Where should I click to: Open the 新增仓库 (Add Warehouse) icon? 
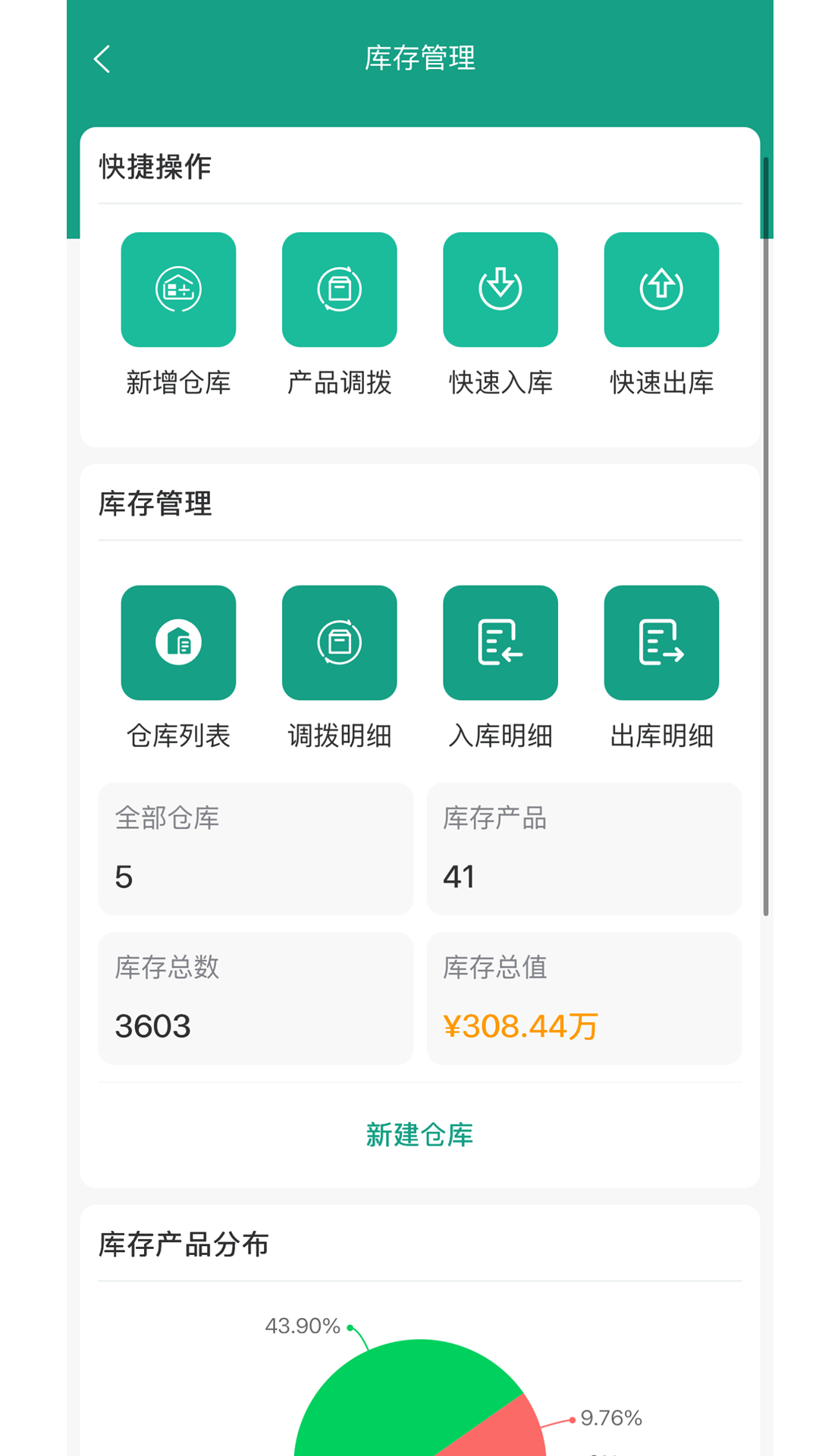click(178, 289)
